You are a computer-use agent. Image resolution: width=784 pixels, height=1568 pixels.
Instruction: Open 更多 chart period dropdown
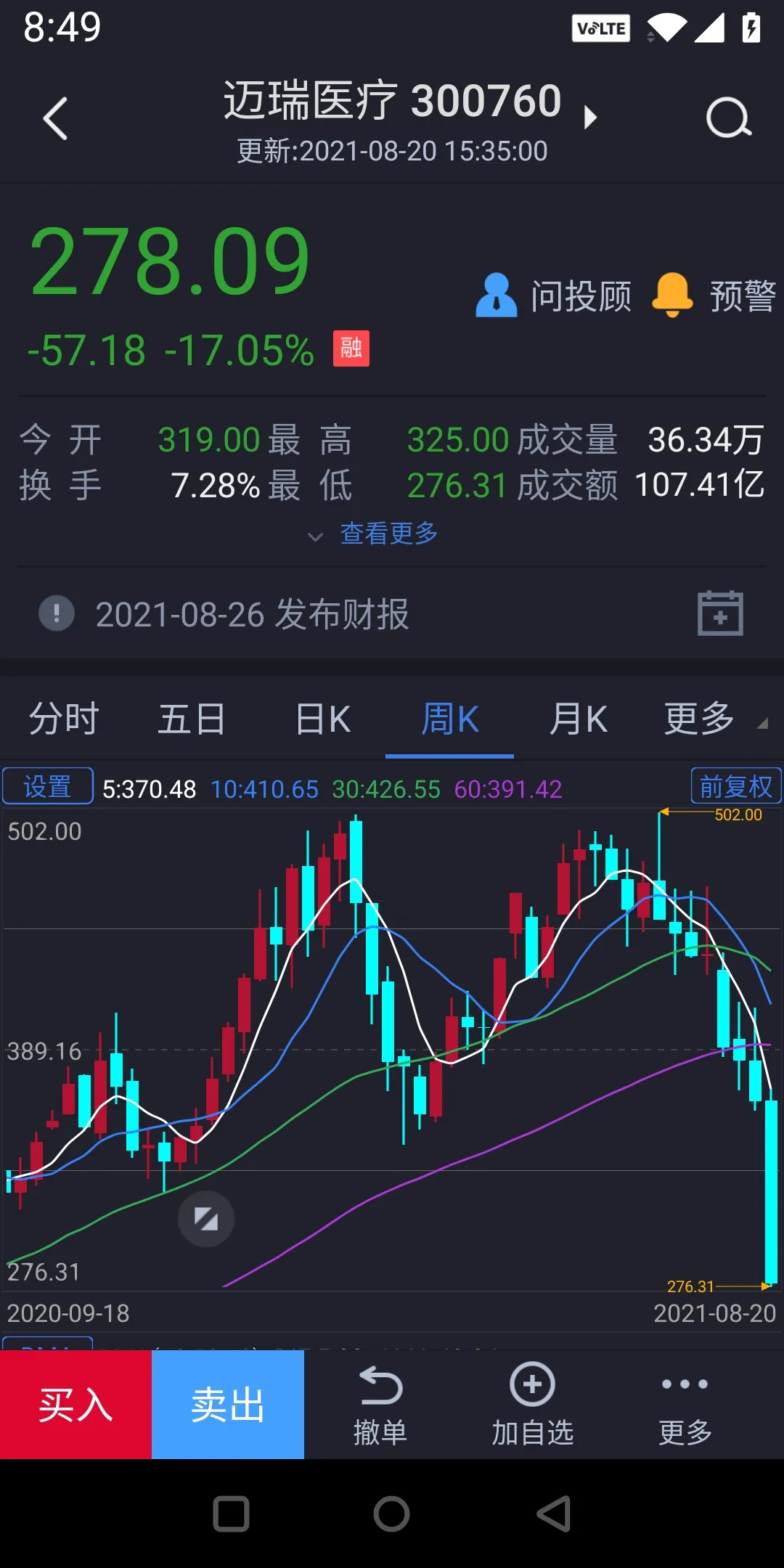click(715, 719)
